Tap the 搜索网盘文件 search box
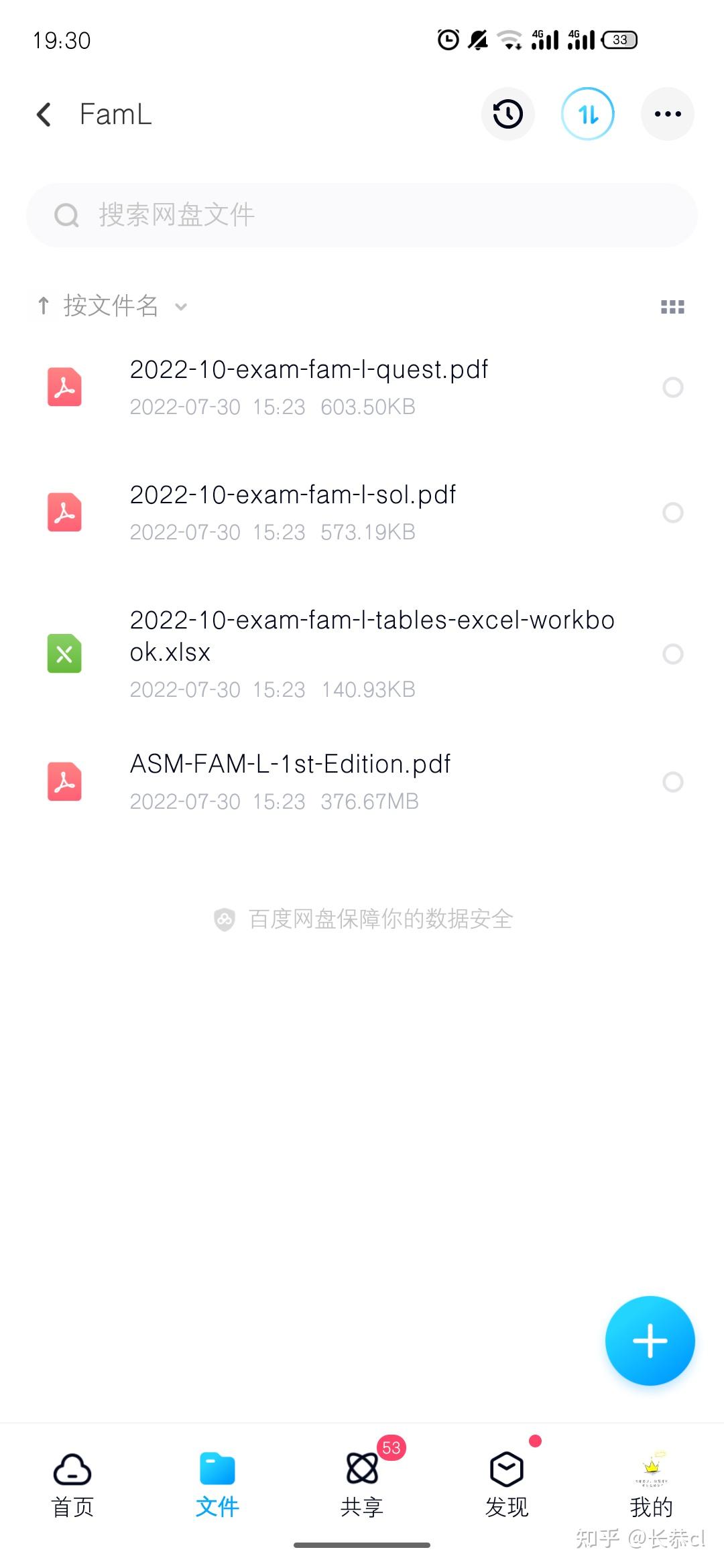724x1568 pixels. 362,215
